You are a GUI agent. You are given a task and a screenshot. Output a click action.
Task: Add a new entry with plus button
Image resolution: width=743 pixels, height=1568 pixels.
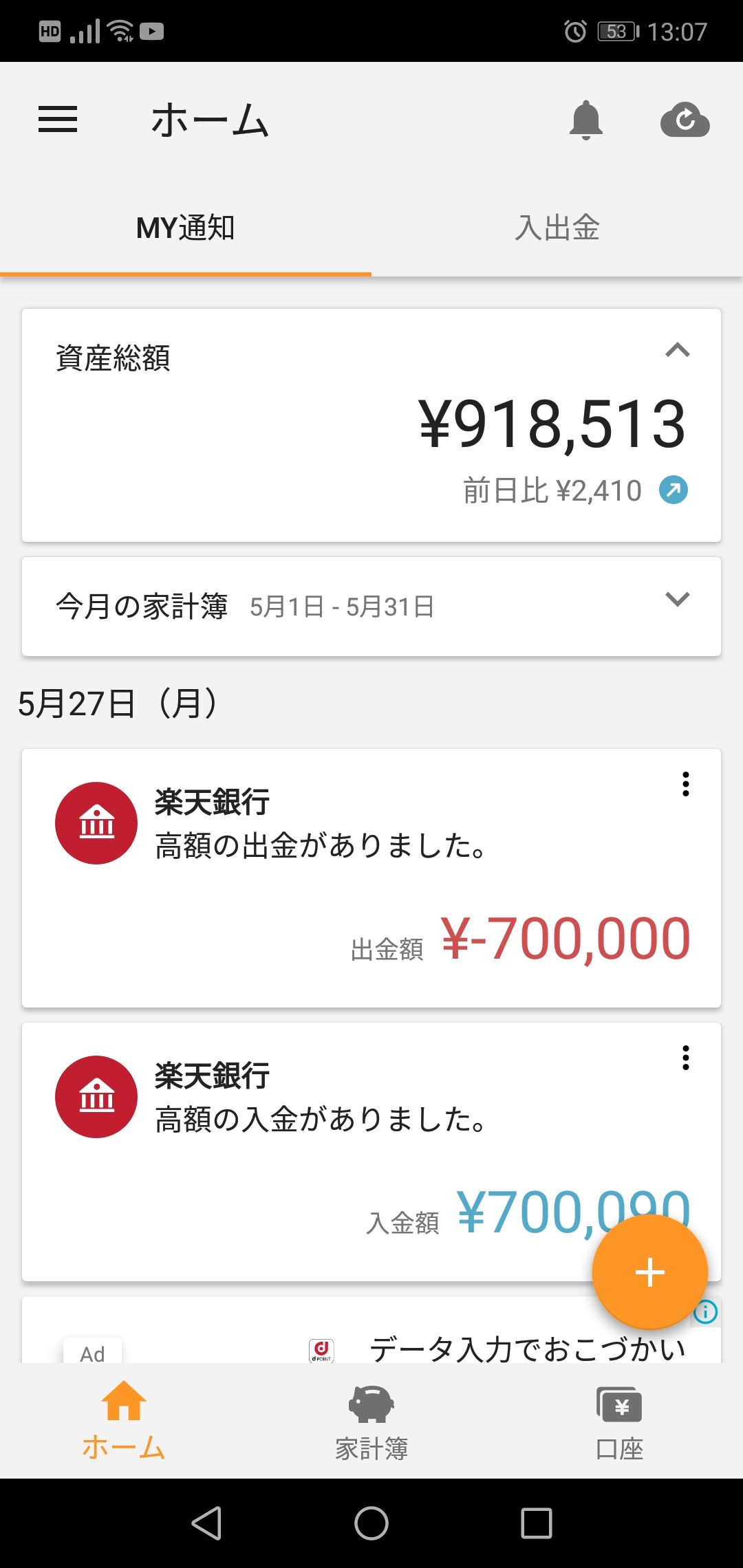(x=650, y=1272)
